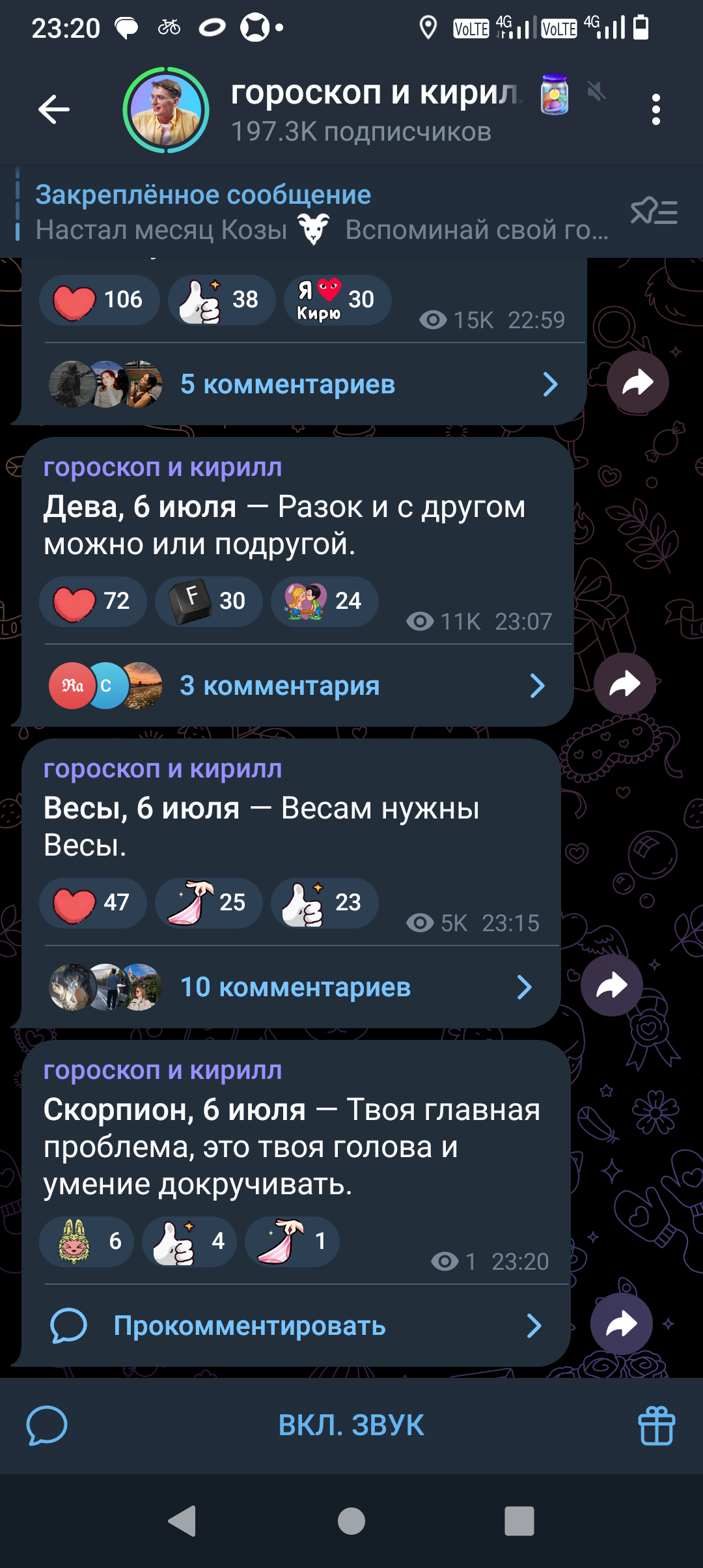Like the Весы post with a heart
Image resolution: width=703 pixels, height=1568 pixels.
coord(93,903)
